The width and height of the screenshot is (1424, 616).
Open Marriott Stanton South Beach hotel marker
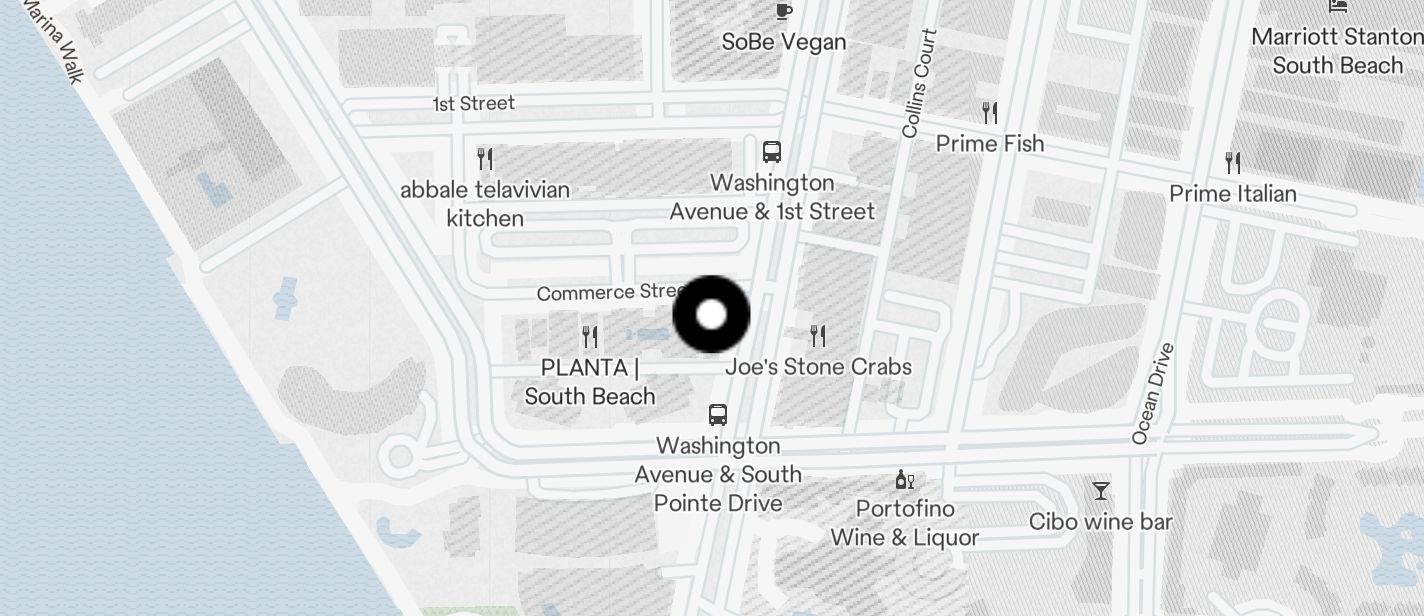tap(1337, 8)
